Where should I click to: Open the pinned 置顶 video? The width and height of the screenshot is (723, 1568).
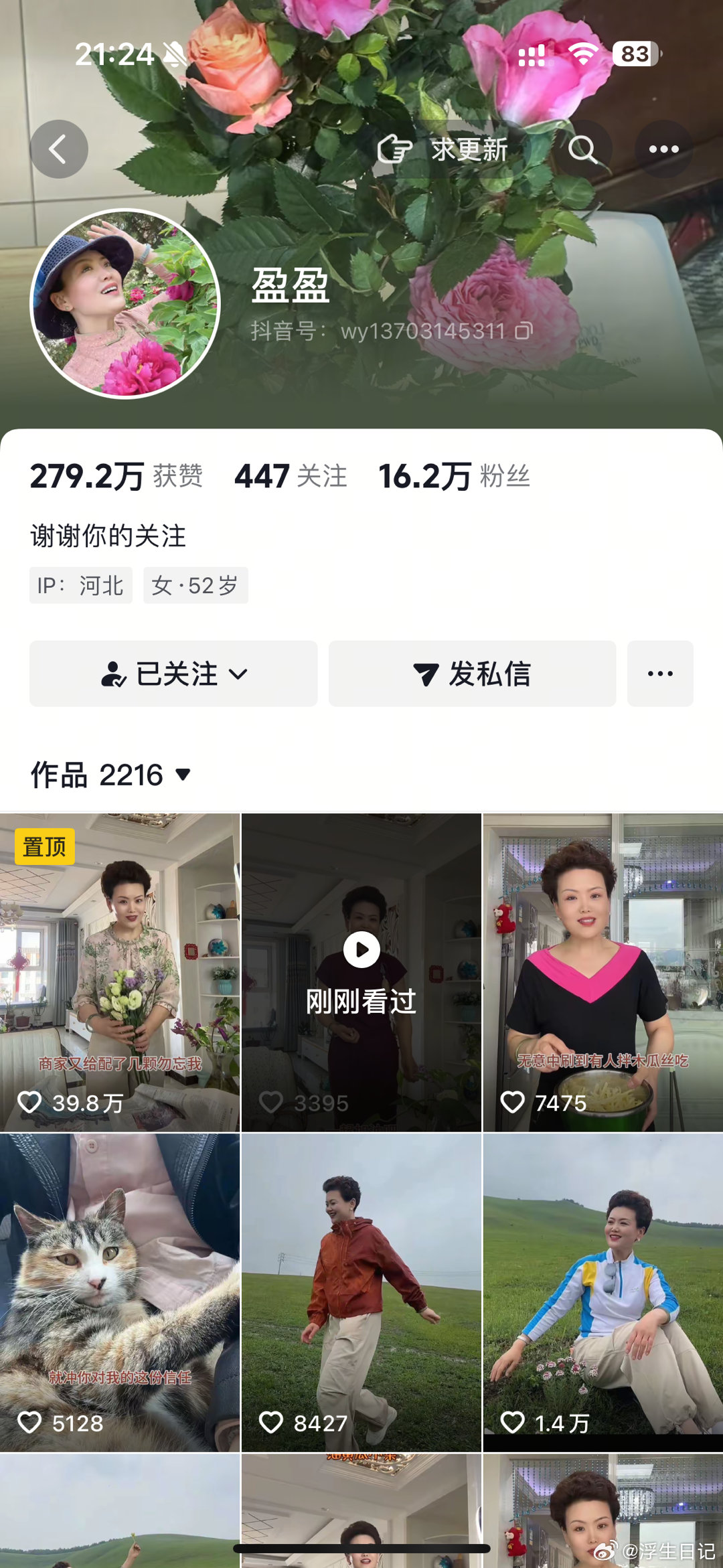(x=120, y=972)
